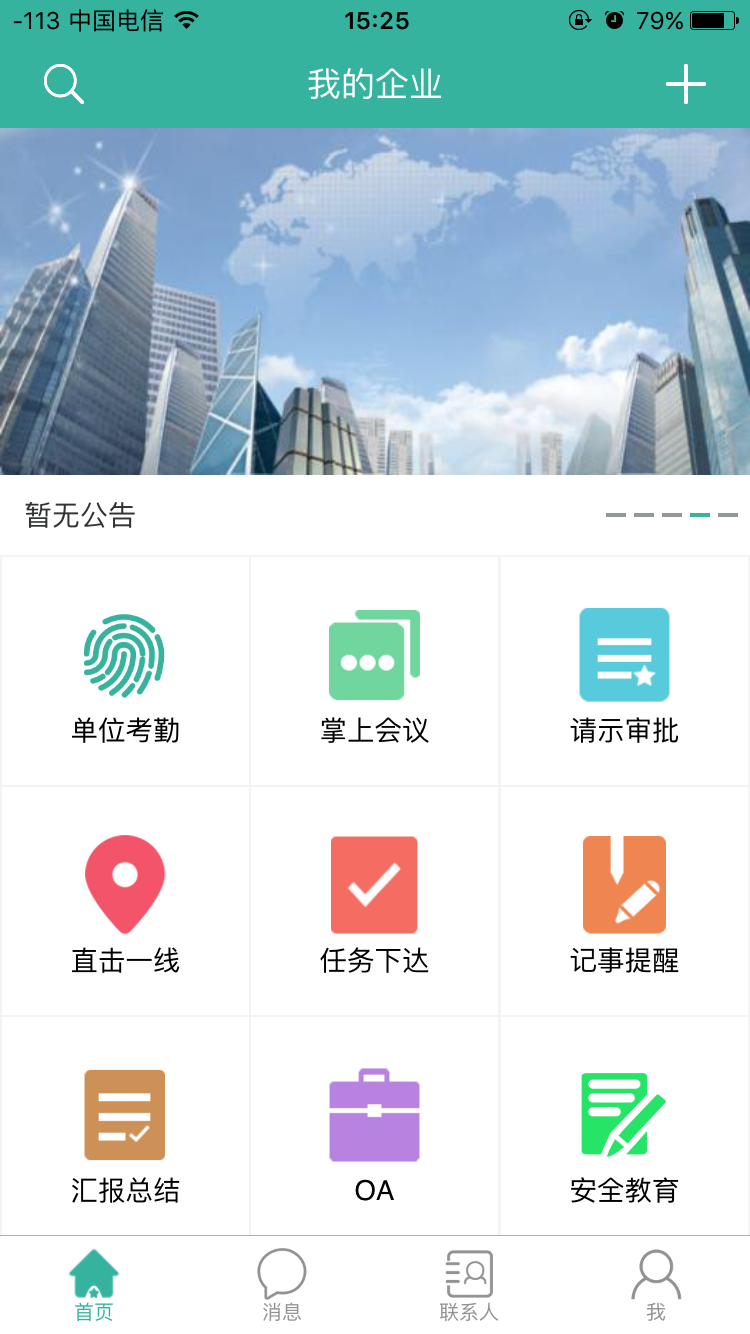Launch 掌上会议 meeting module

point(375,672)
